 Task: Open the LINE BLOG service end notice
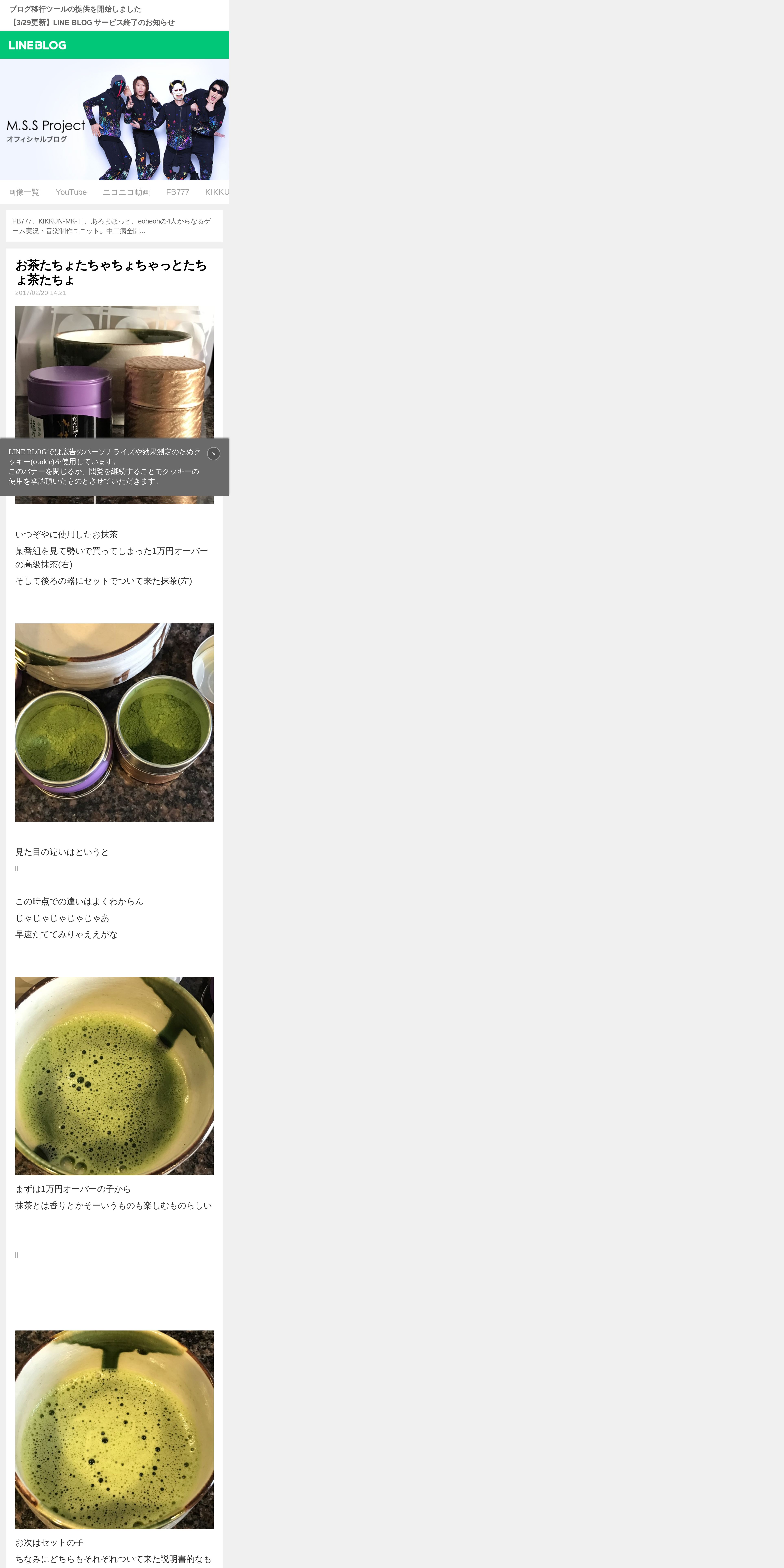92,23
